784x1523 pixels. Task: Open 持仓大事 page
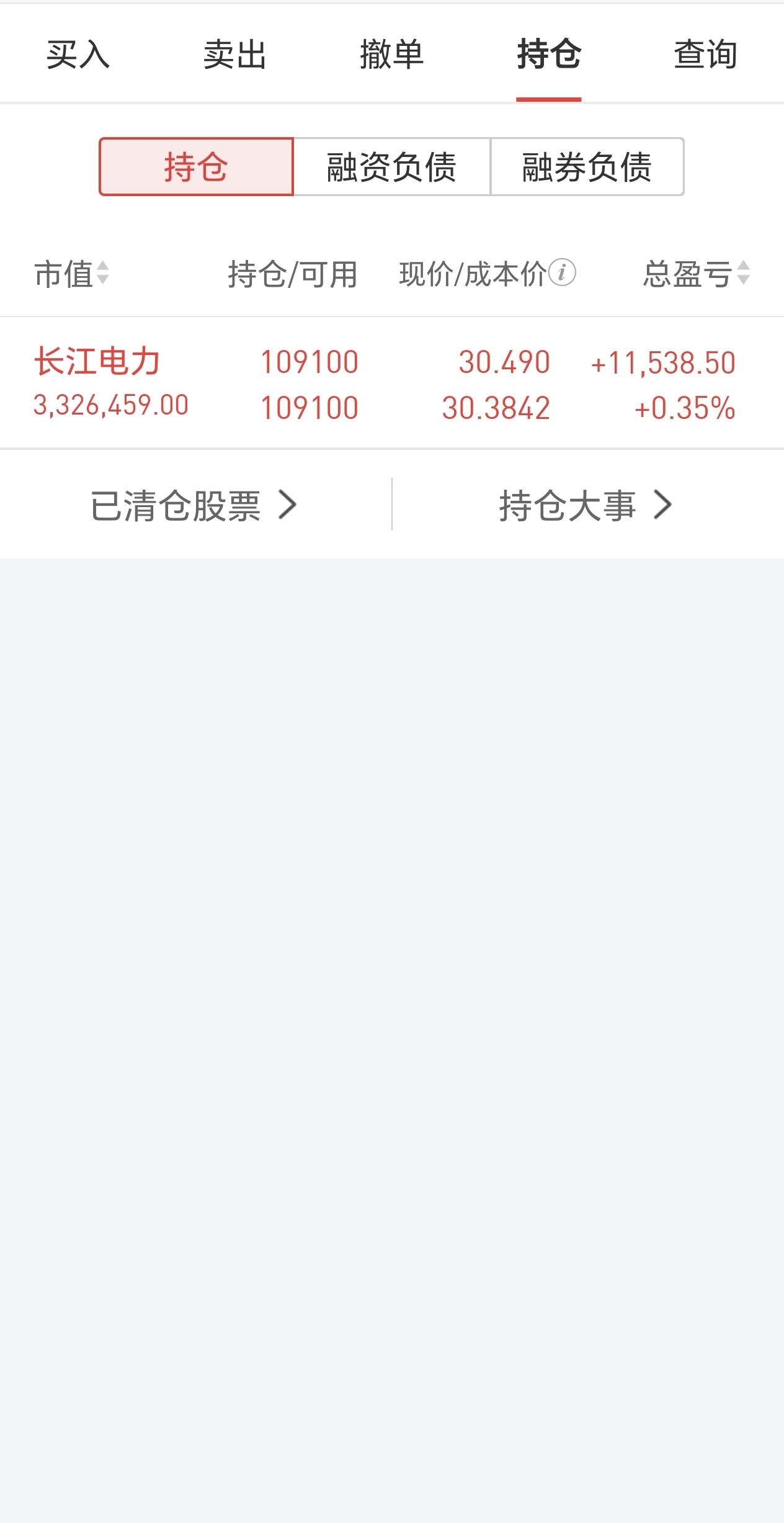(x=586, y=505)
